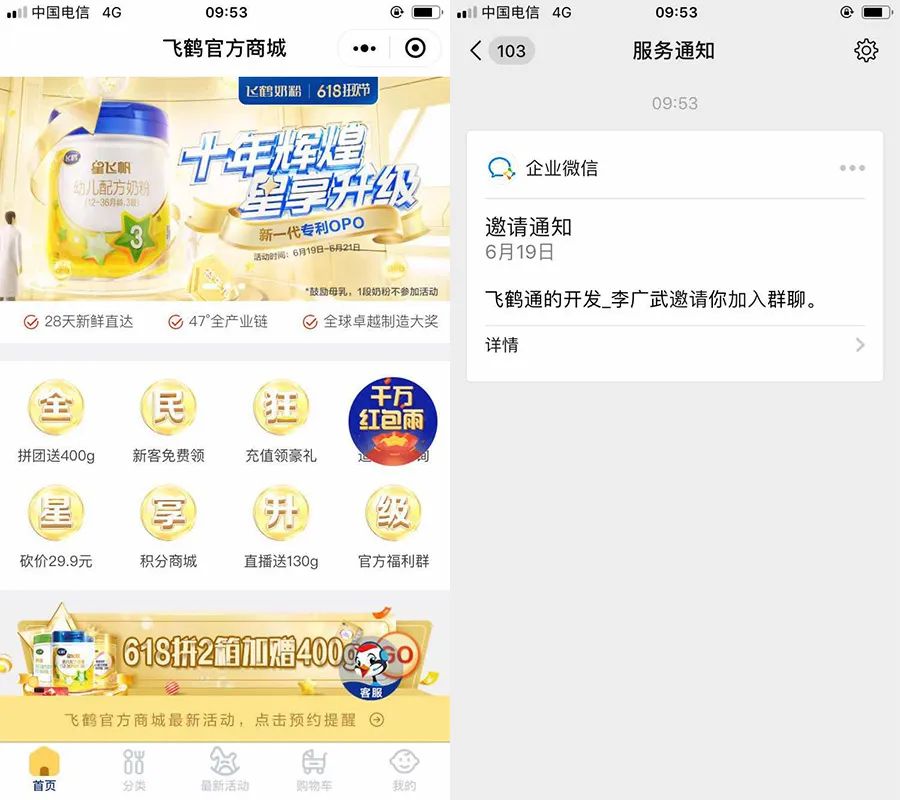The image size is (900, 800).
Task: View 详情 of the 邀请通知
Action: (675, 345)
